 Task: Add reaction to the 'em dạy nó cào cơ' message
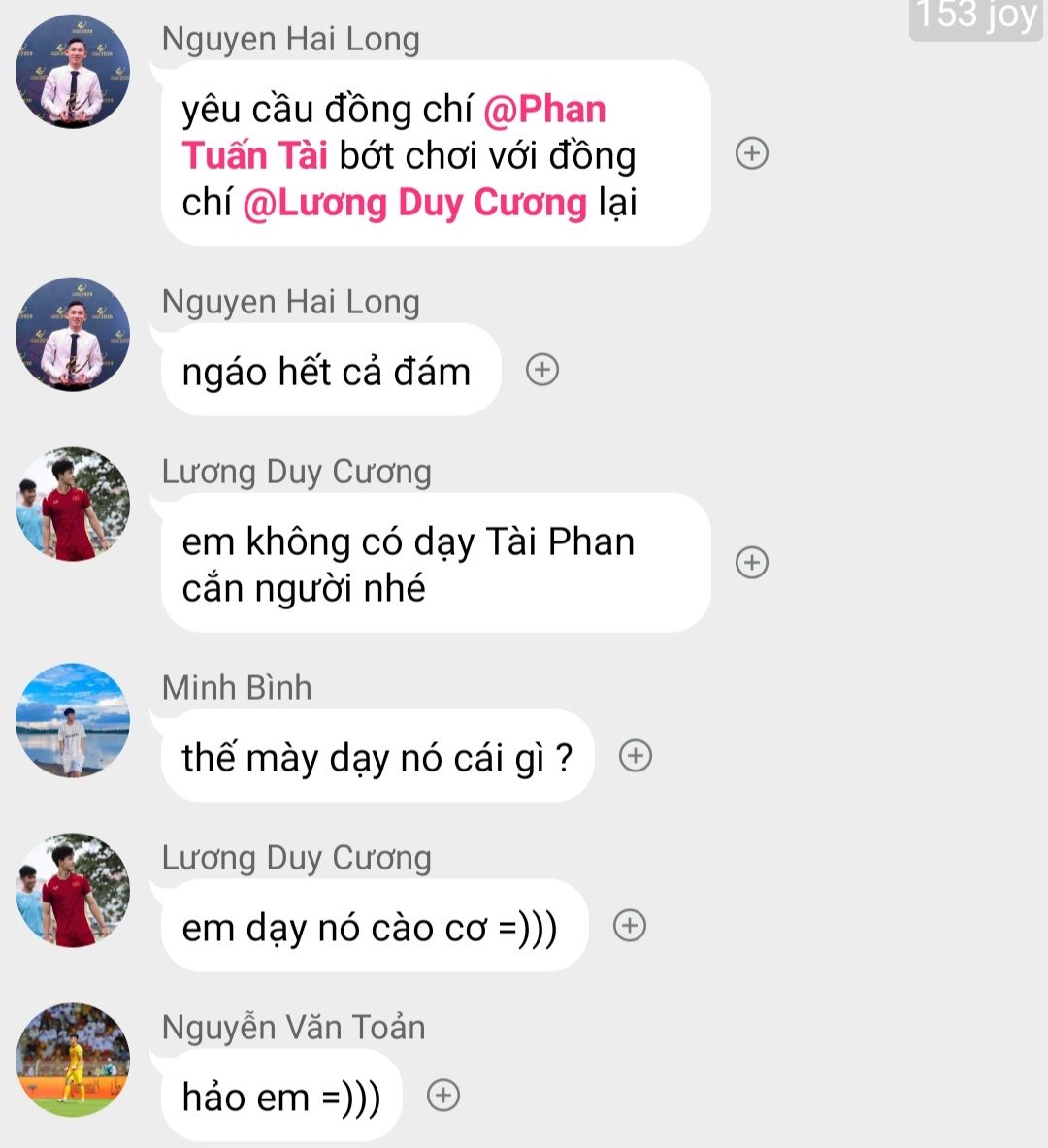tap(630, 926)
